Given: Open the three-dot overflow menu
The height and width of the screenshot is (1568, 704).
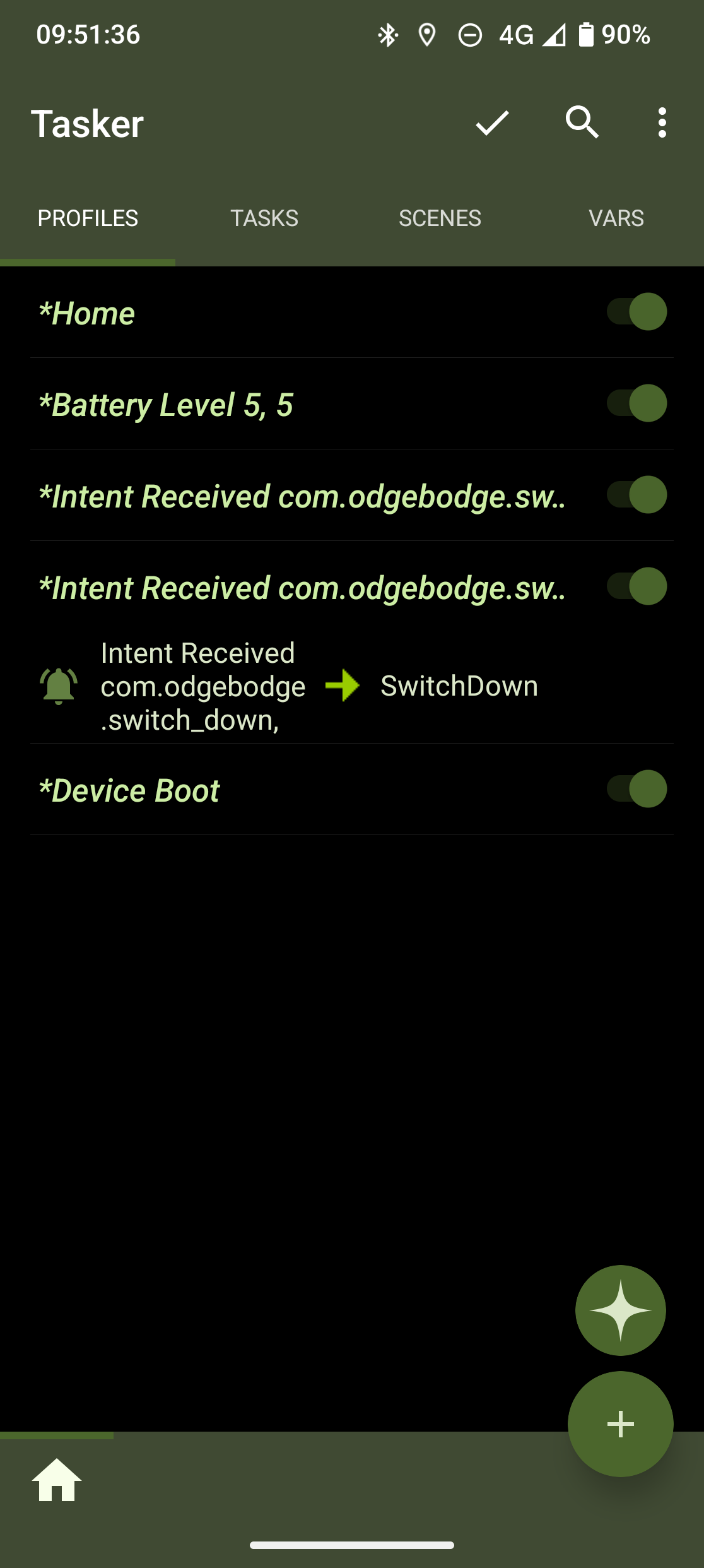Looking at the screenshot, I should 662,122.
